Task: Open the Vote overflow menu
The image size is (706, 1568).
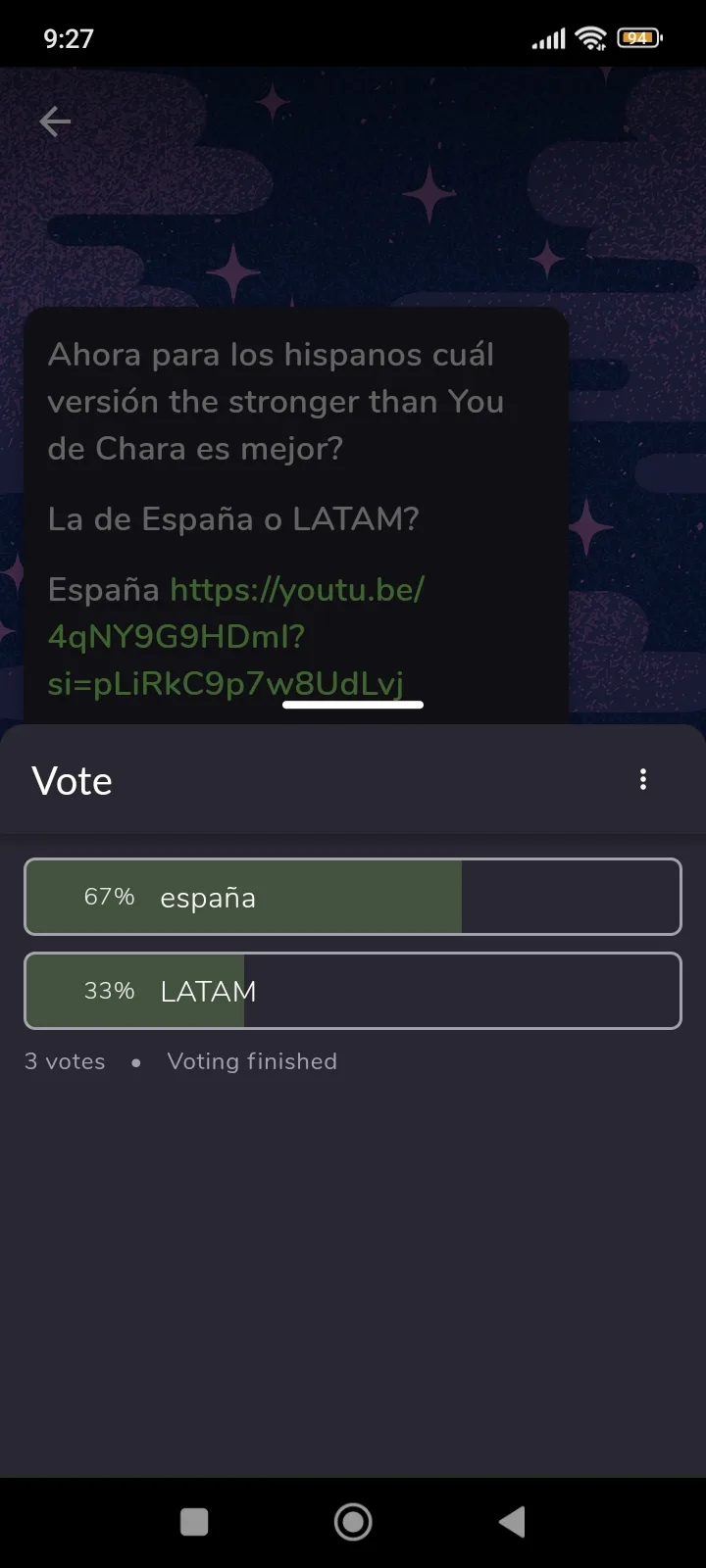Action: tap(643, 779)
